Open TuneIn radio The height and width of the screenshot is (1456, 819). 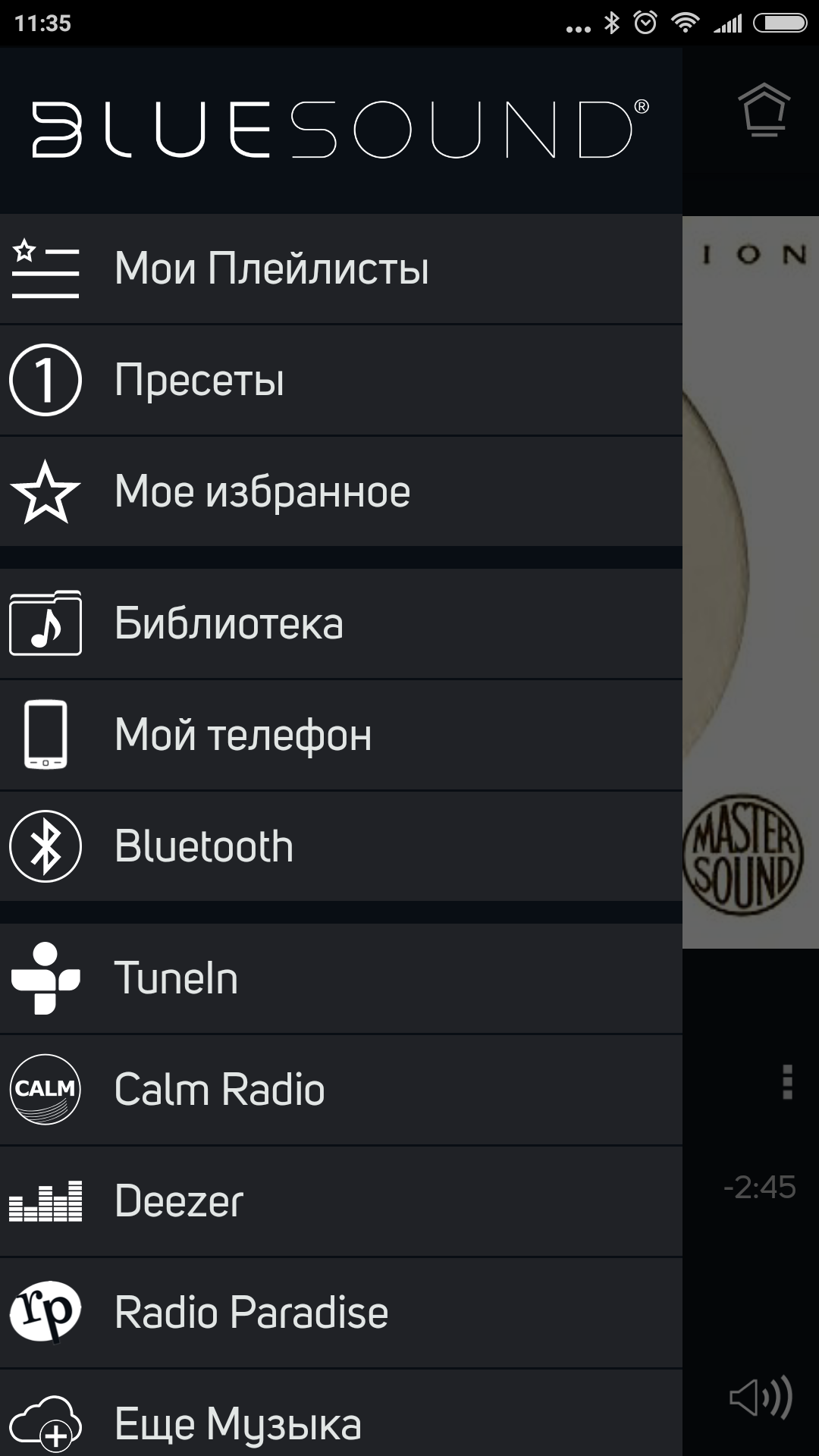click(341, 978)
